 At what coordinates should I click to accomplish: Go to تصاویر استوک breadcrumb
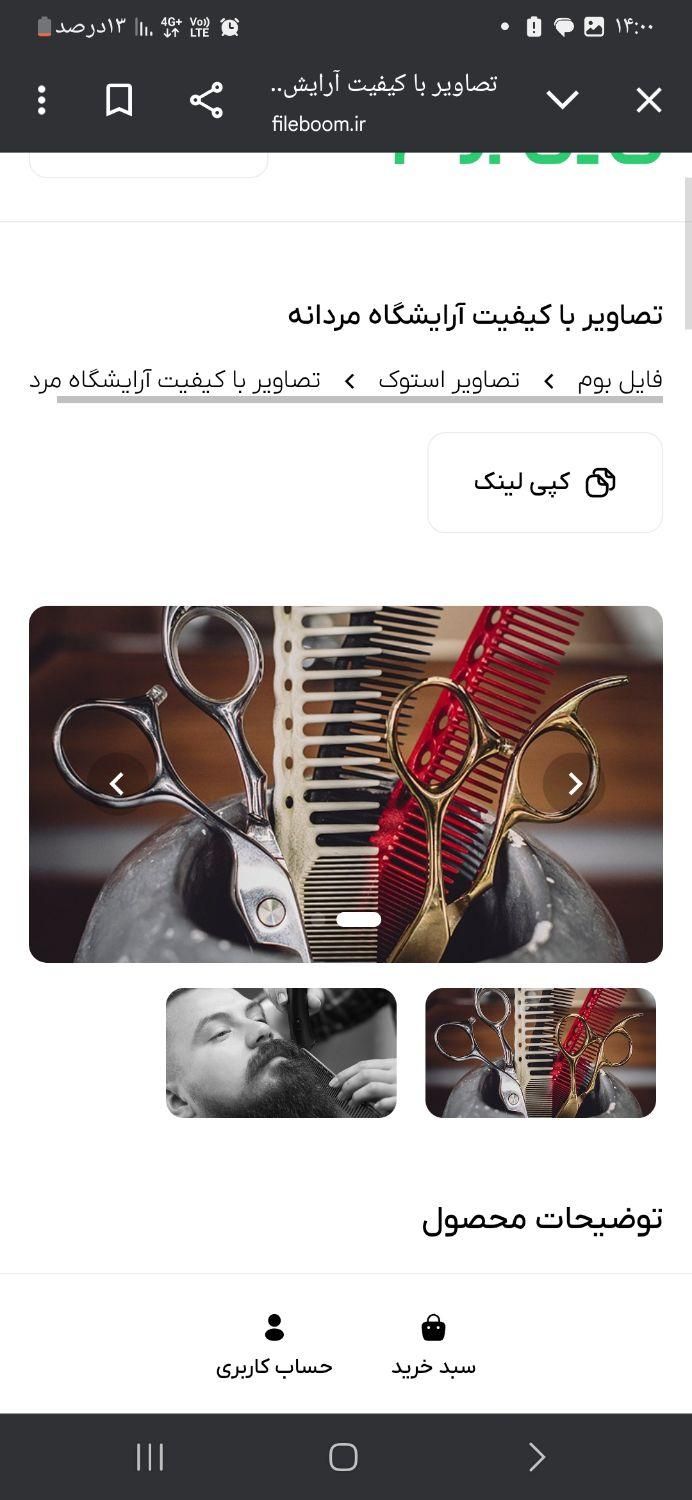(449, 380)
